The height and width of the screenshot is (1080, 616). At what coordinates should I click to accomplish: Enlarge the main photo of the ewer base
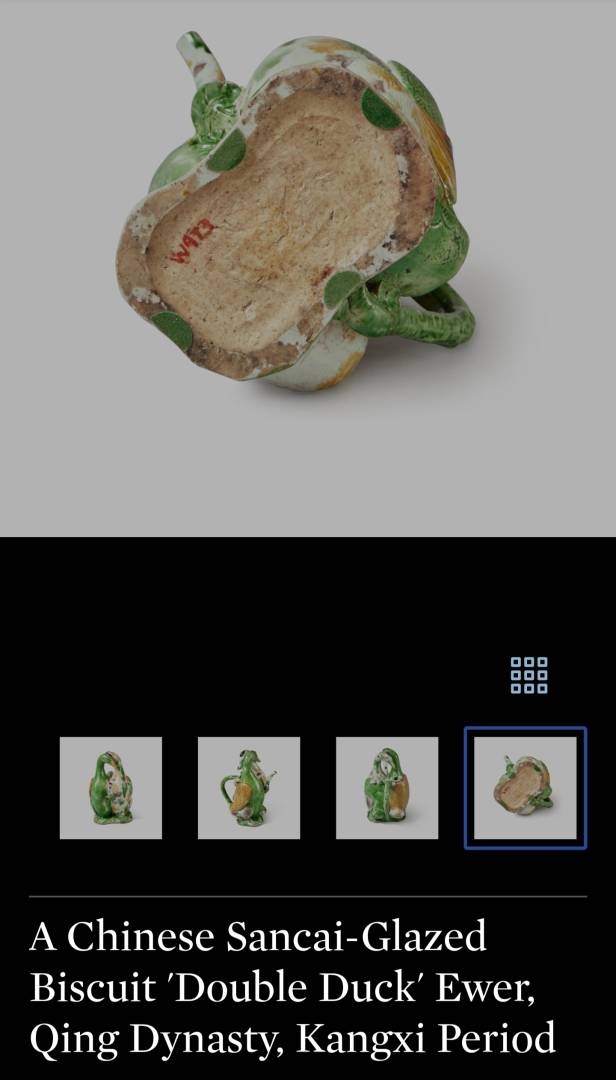click(308, 269)
